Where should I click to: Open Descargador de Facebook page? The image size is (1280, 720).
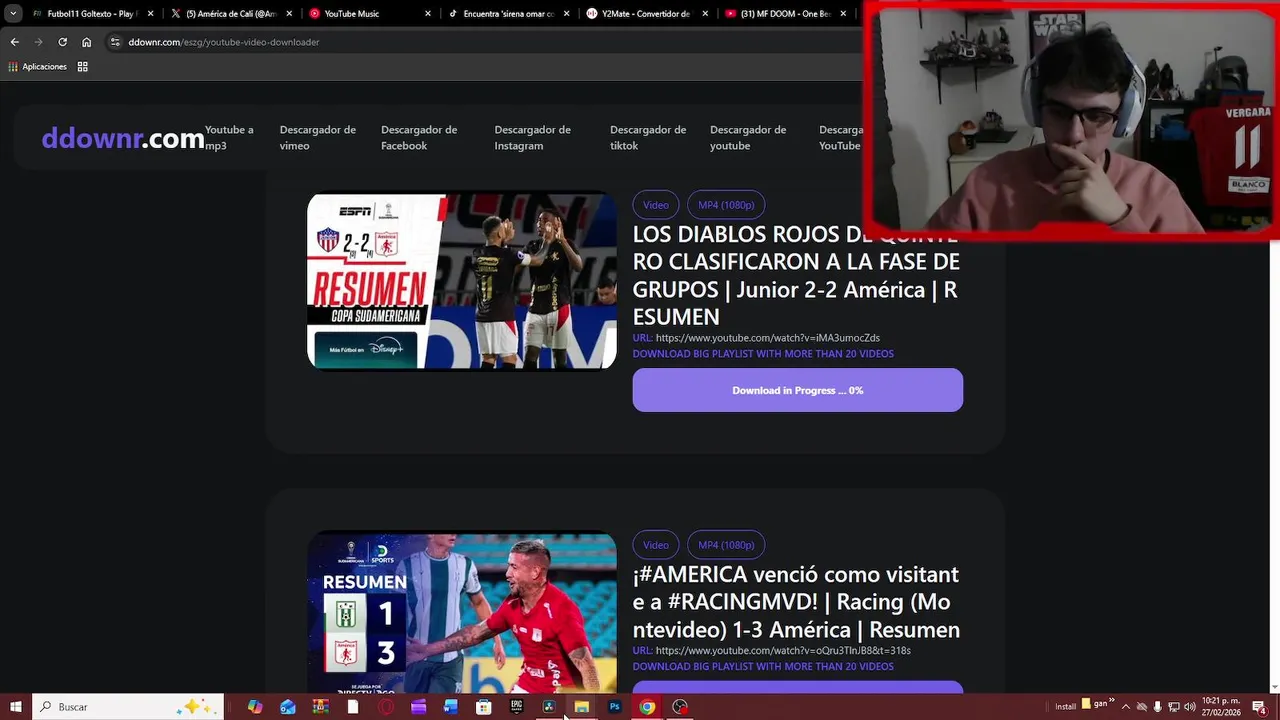(419, 138)
